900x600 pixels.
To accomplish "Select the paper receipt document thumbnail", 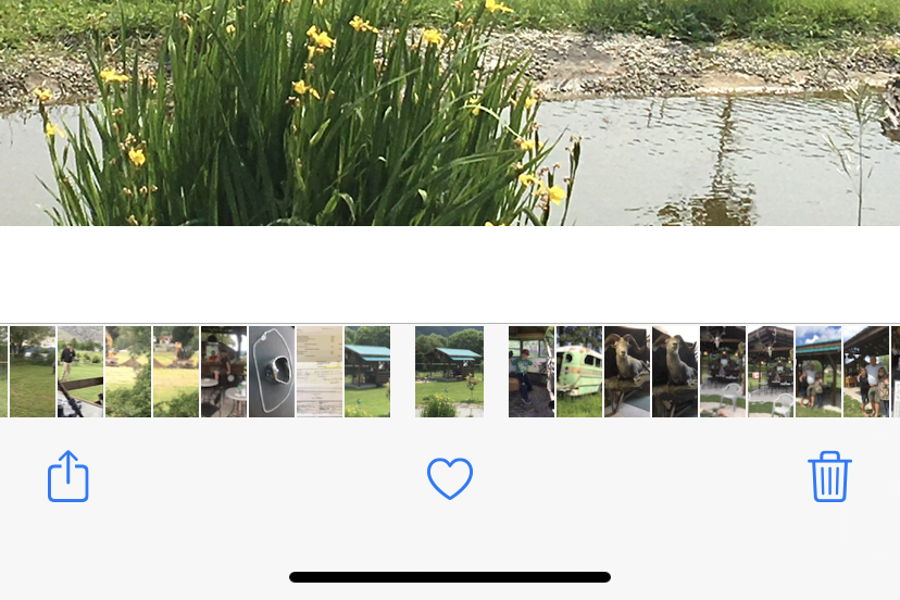I will [x=319, y=371].
